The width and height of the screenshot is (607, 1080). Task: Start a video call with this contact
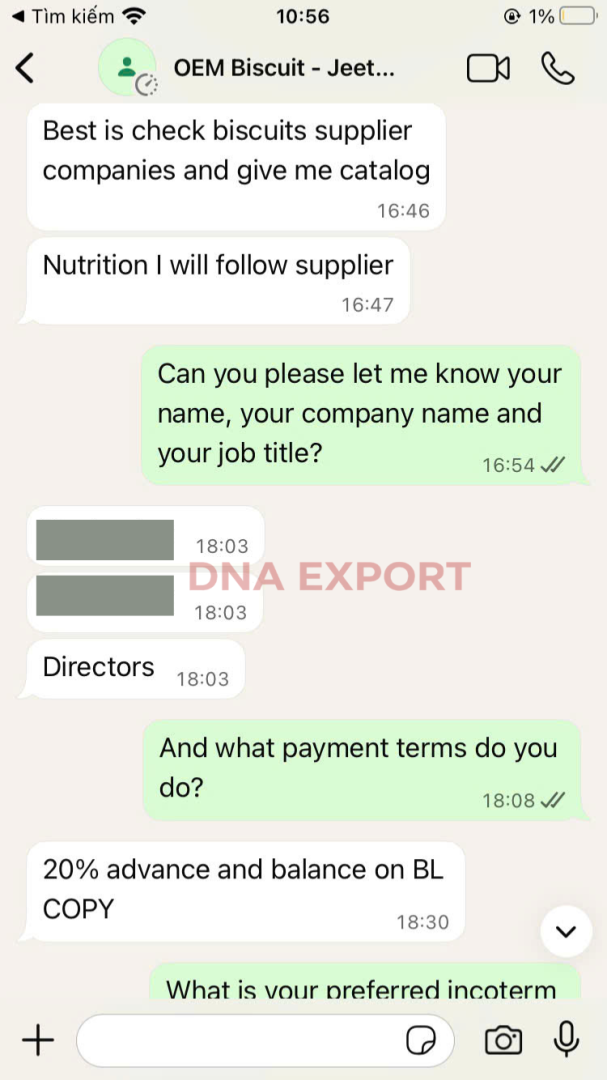click(x=488, y=68)
